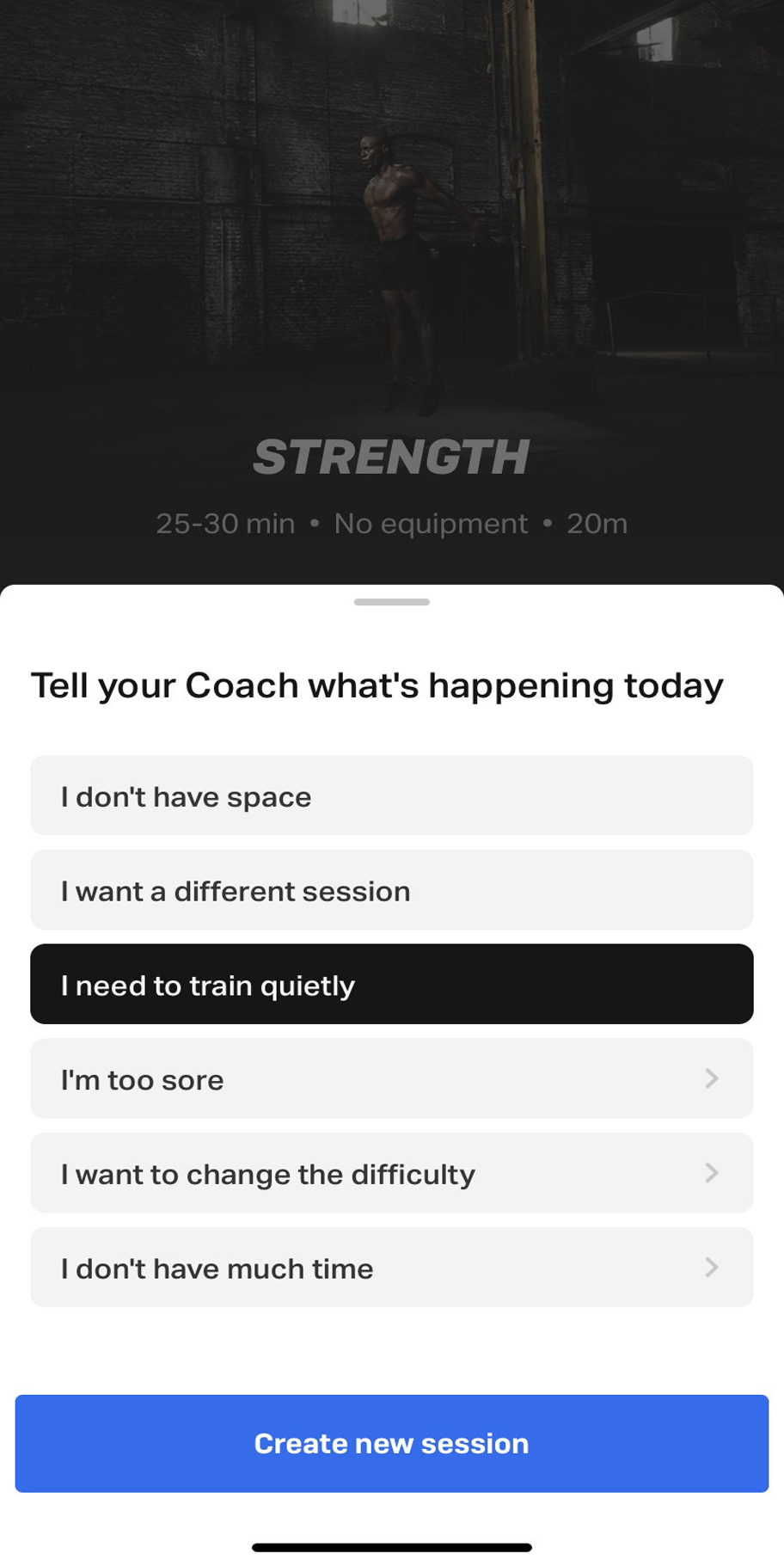Deselect "I need to train quietly"
Viewport: 784px width, 1566px height.
(392, 984)
